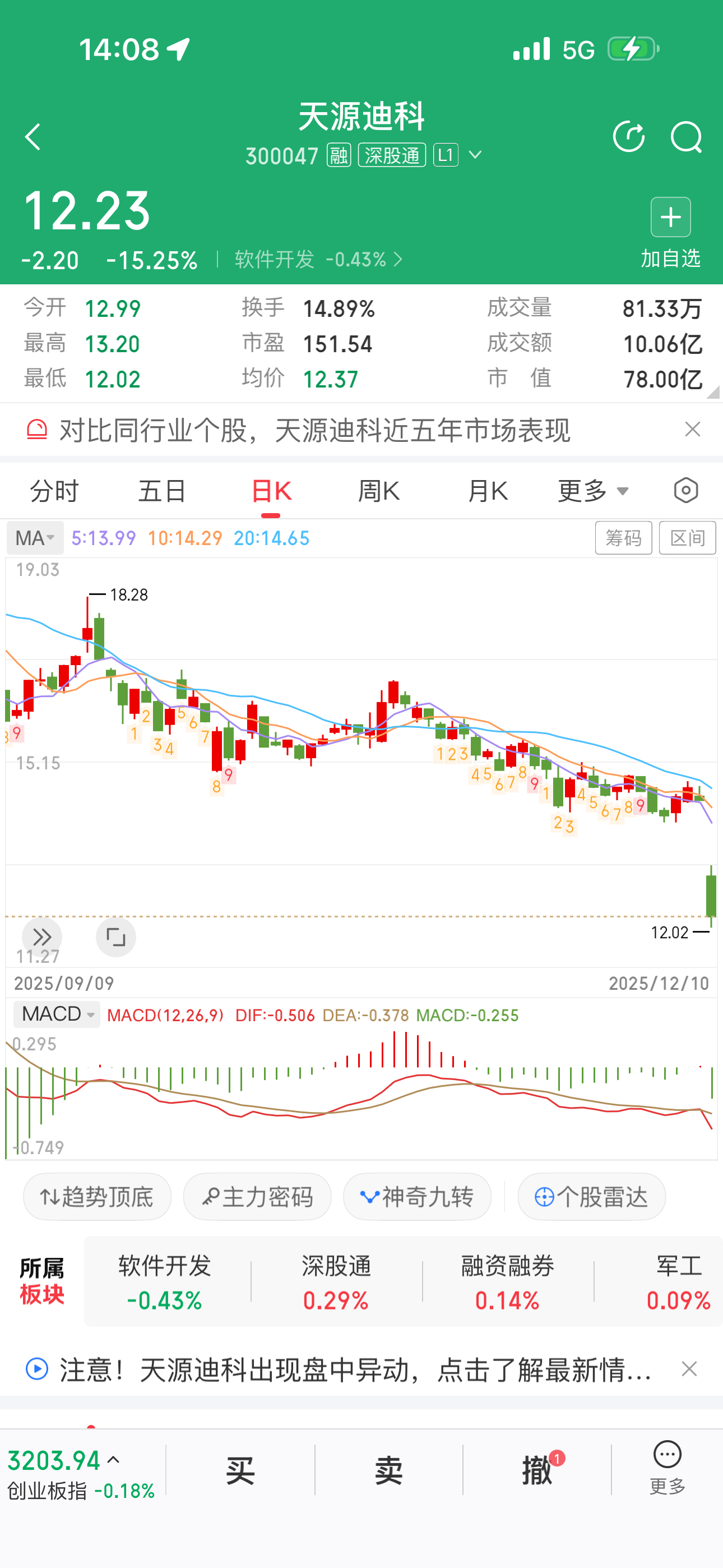The image size is (723, 1568).
Task: Switch to the 分时 chart tab
Action: coord(54,491)
